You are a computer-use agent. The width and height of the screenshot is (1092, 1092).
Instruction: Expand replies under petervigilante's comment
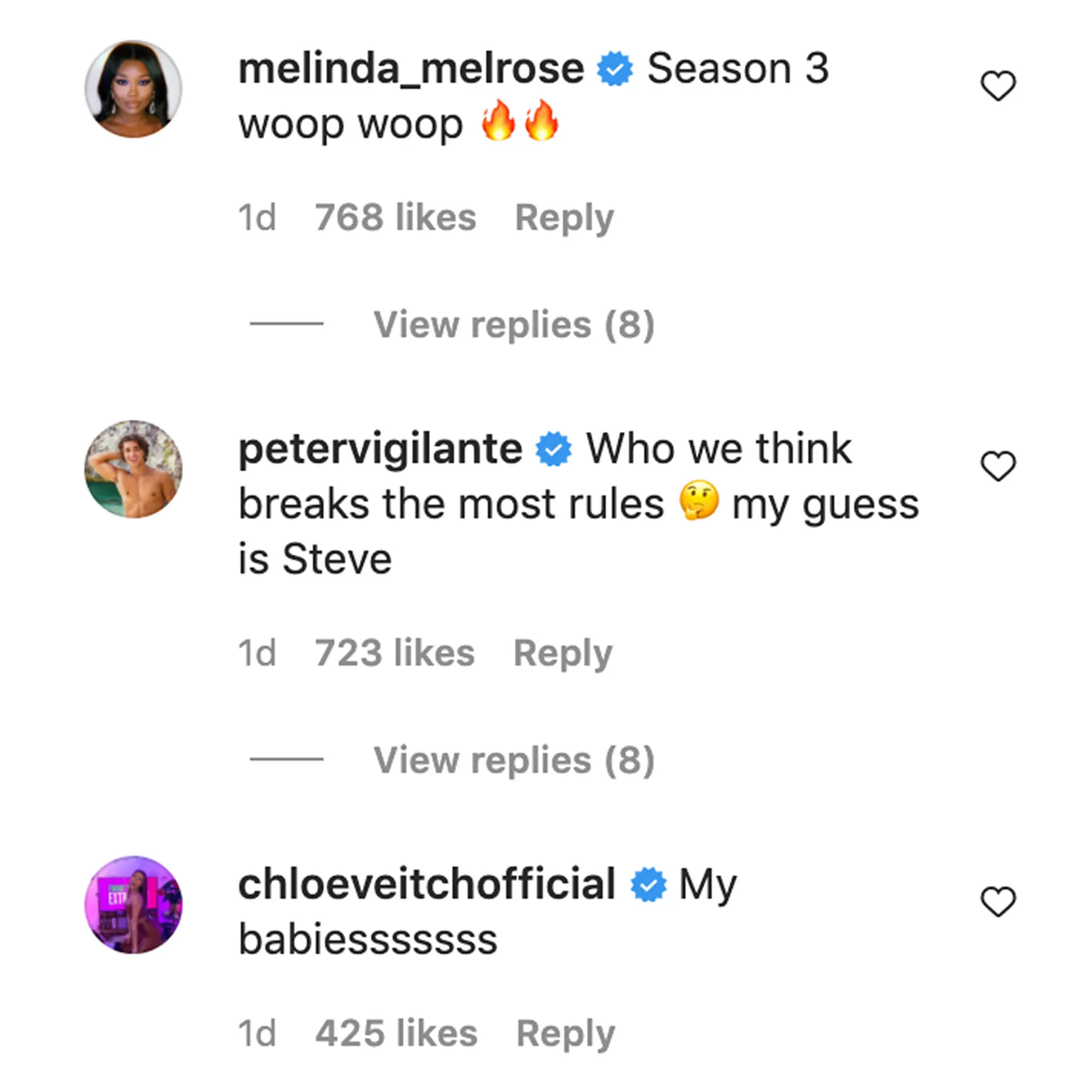[x=513, y=760]
